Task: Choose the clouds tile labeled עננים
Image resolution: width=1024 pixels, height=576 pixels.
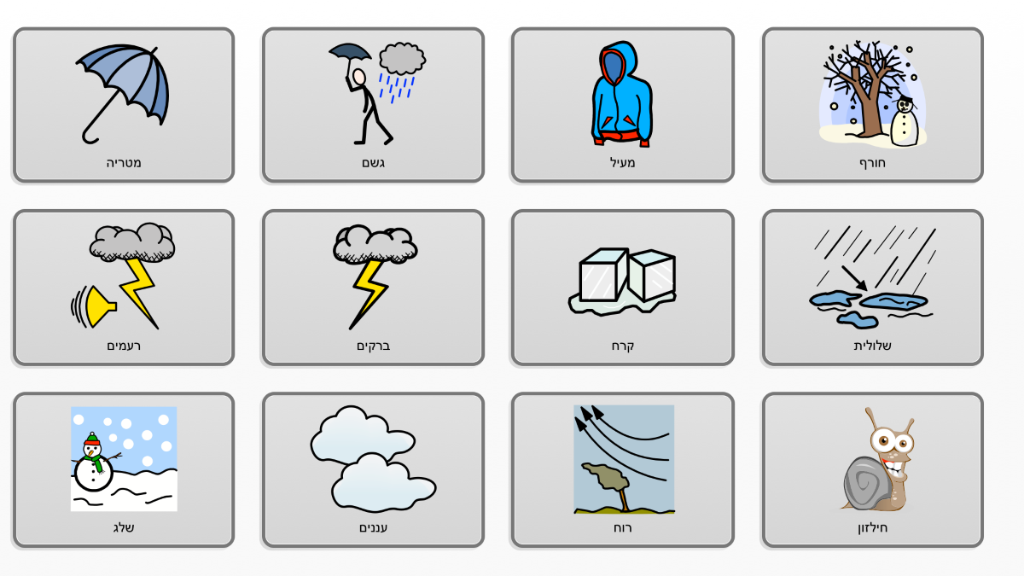Action: point(373,470)
